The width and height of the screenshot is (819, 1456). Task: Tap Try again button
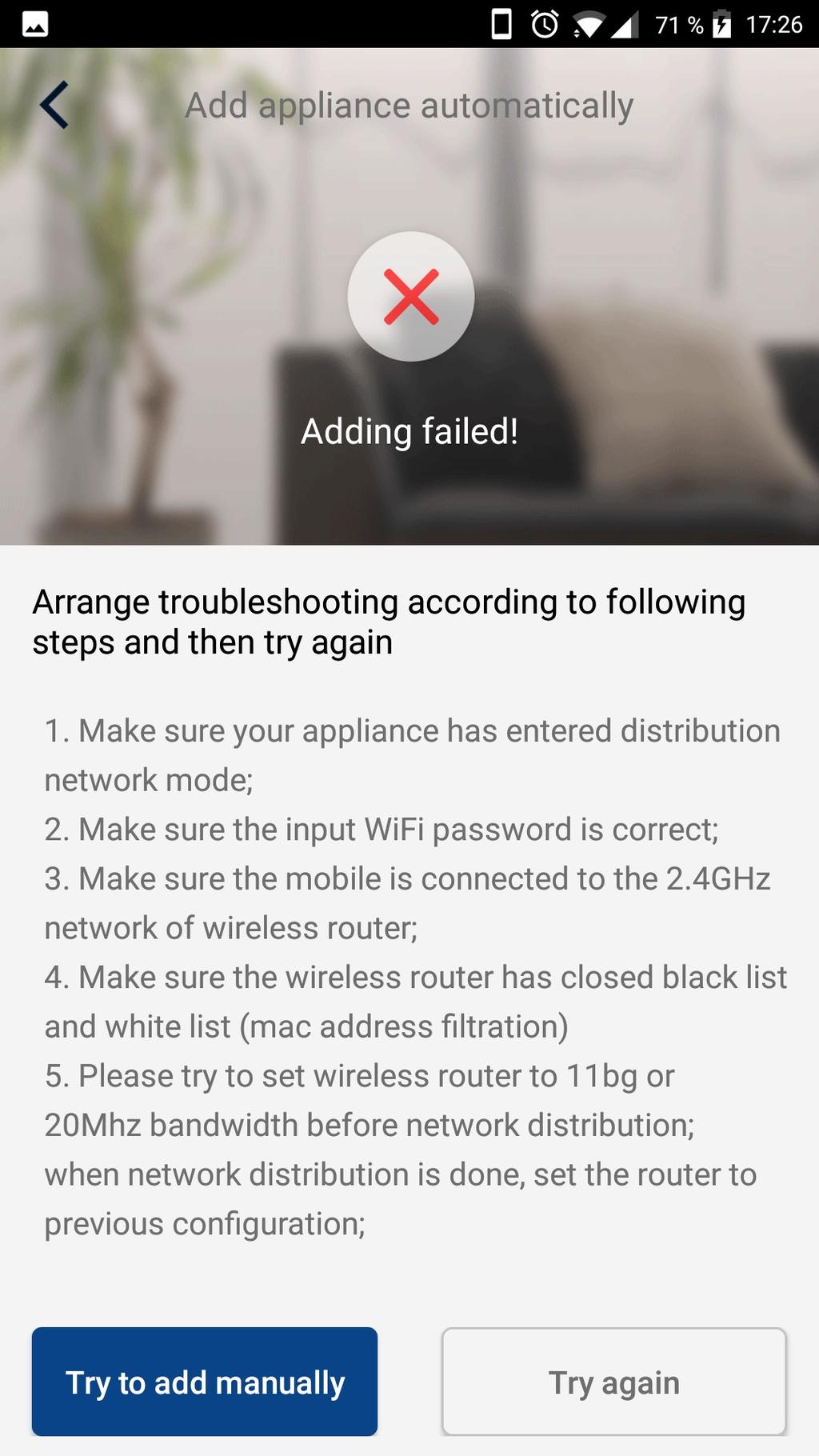[613, 1382]
